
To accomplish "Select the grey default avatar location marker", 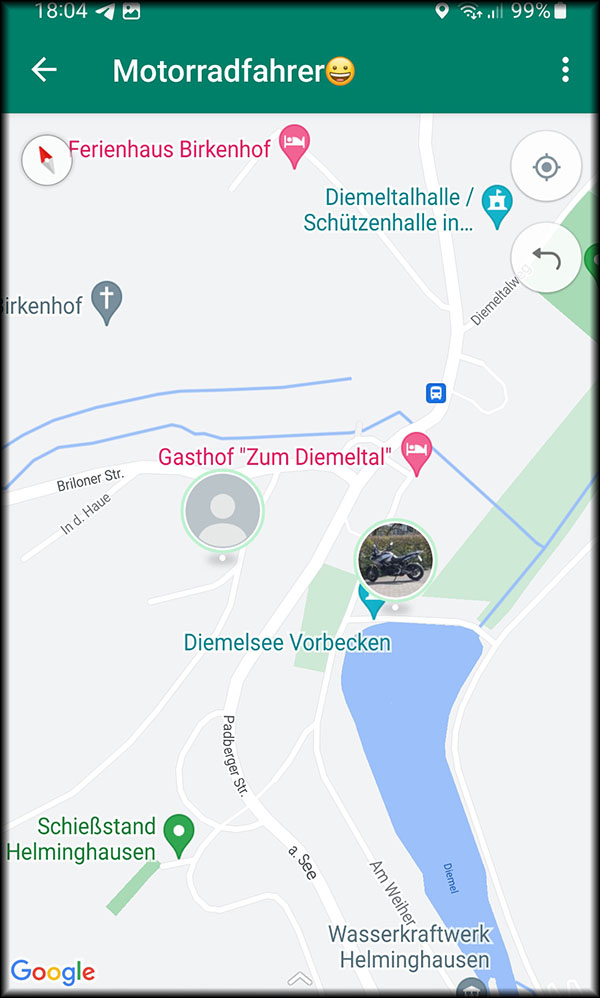I will tap(223, 510).
